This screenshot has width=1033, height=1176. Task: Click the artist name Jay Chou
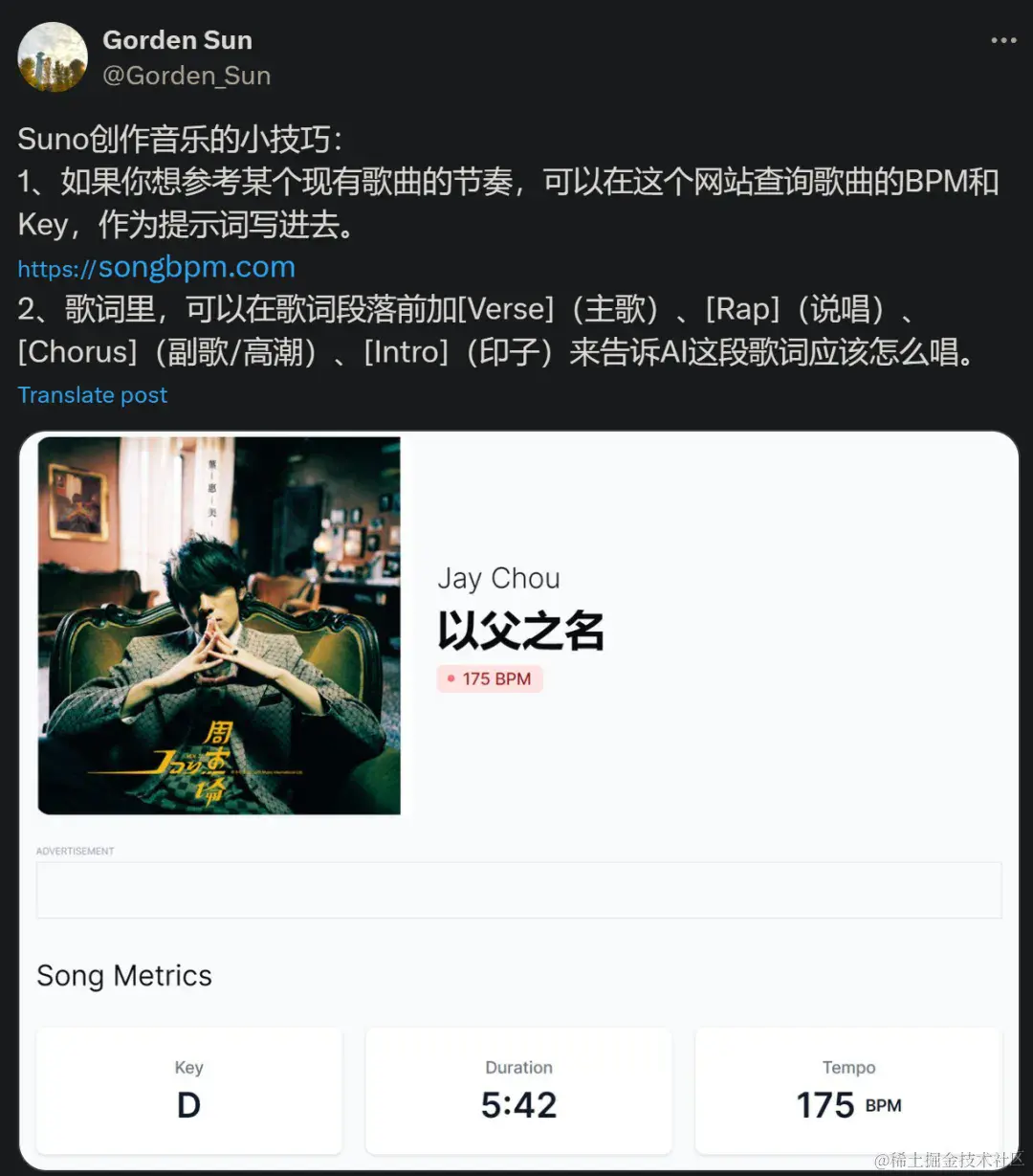(x=498, y=578)
